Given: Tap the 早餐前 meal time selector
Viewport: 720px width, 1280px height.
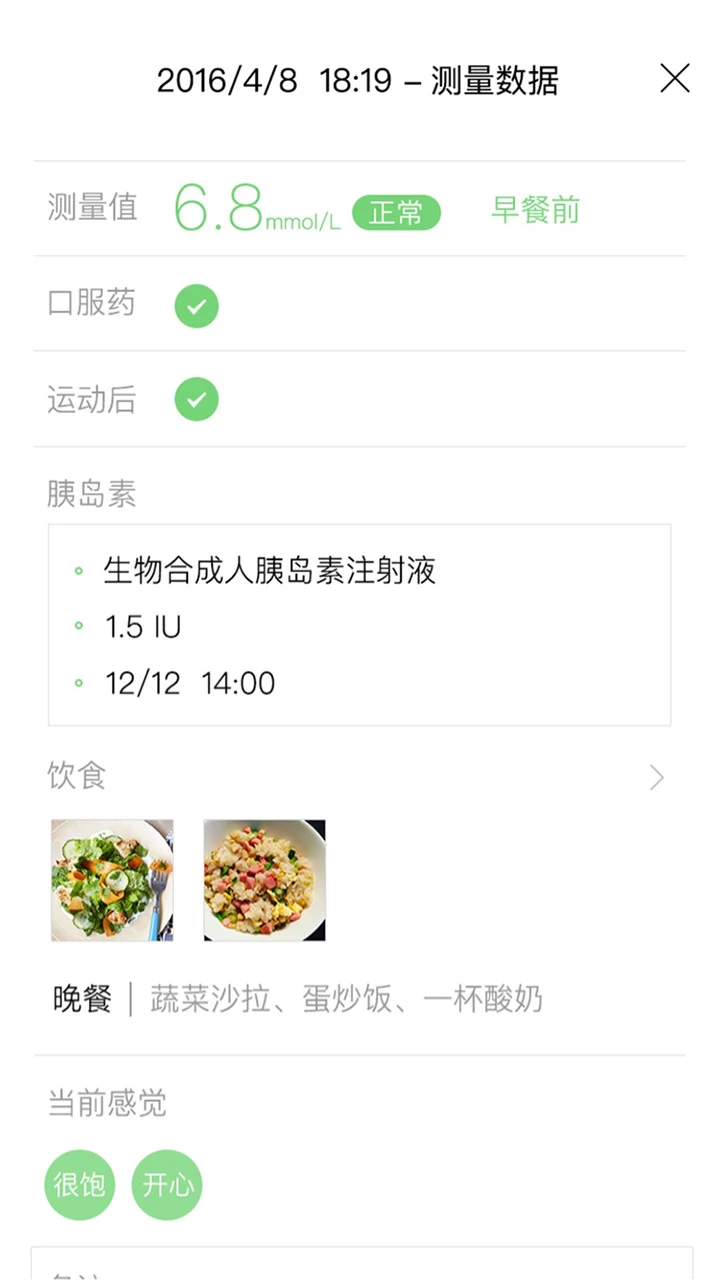Looking at the screenshot, I should coord(534,210).
